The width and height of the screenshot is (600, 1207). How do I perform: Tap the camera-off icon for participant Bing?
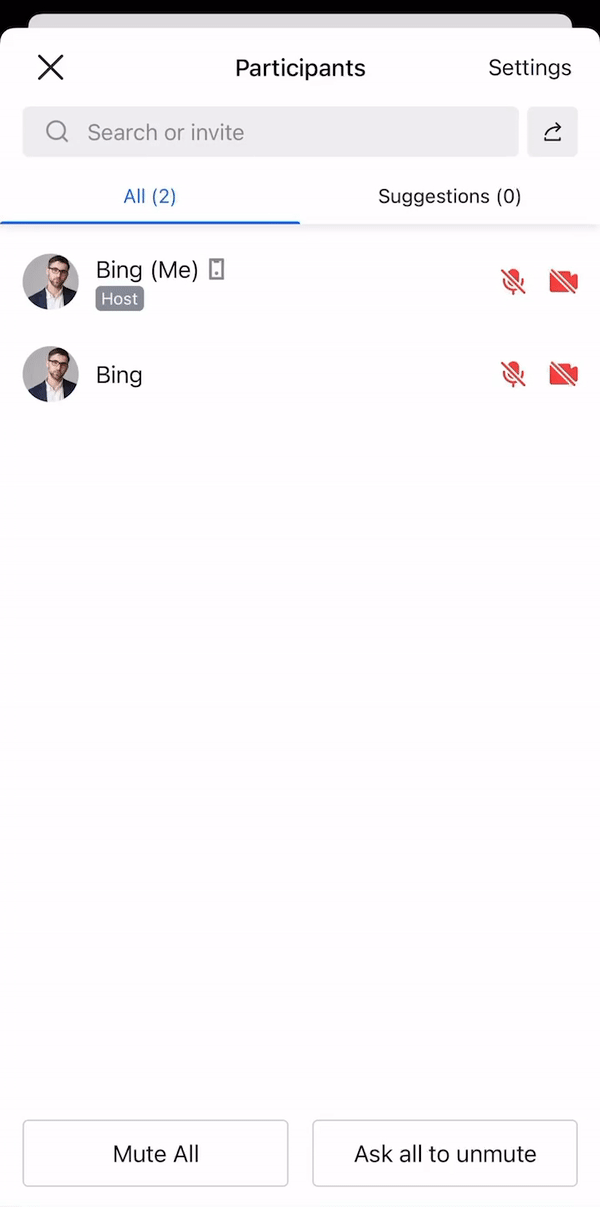[x=564, y=374]
